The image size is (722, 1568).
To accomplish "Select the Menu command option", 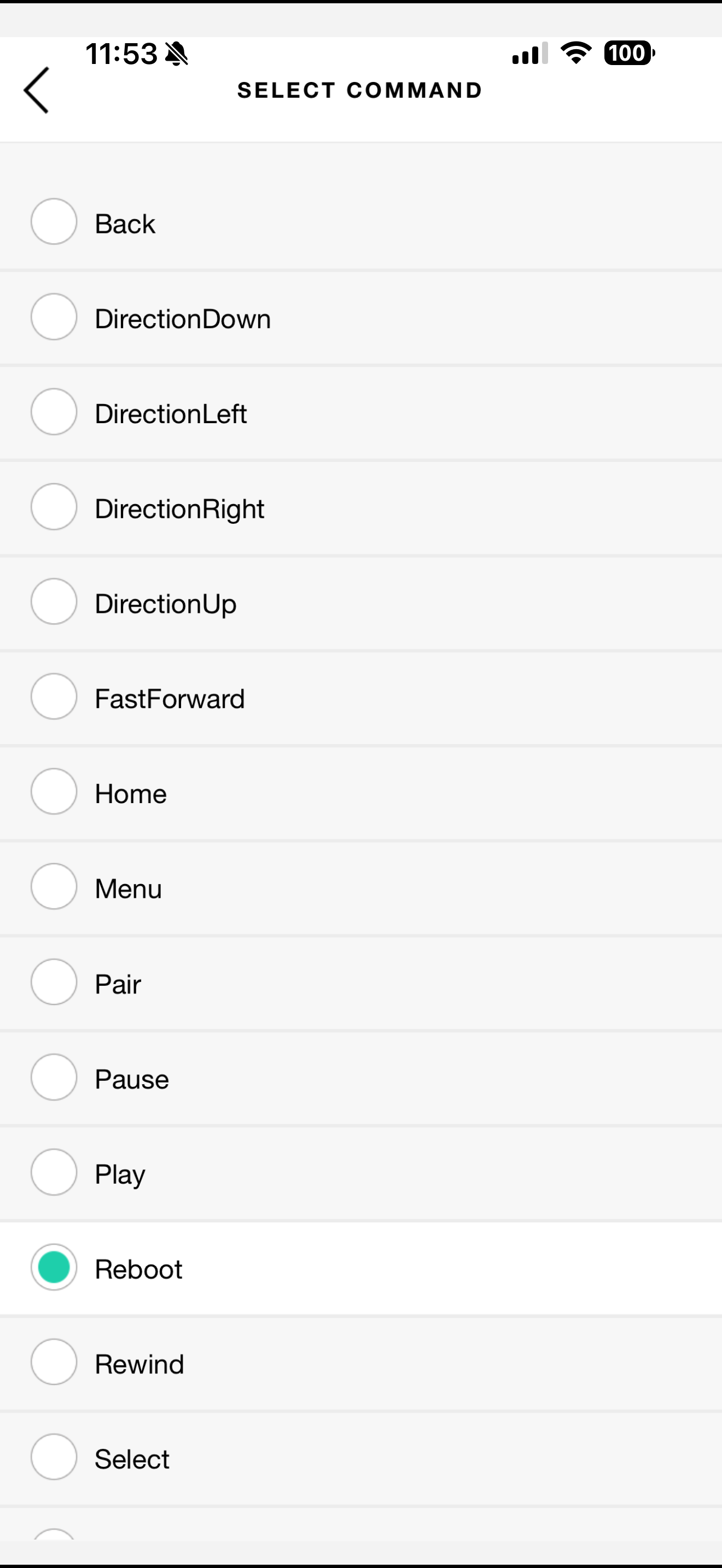I will [x=54, y=887].
